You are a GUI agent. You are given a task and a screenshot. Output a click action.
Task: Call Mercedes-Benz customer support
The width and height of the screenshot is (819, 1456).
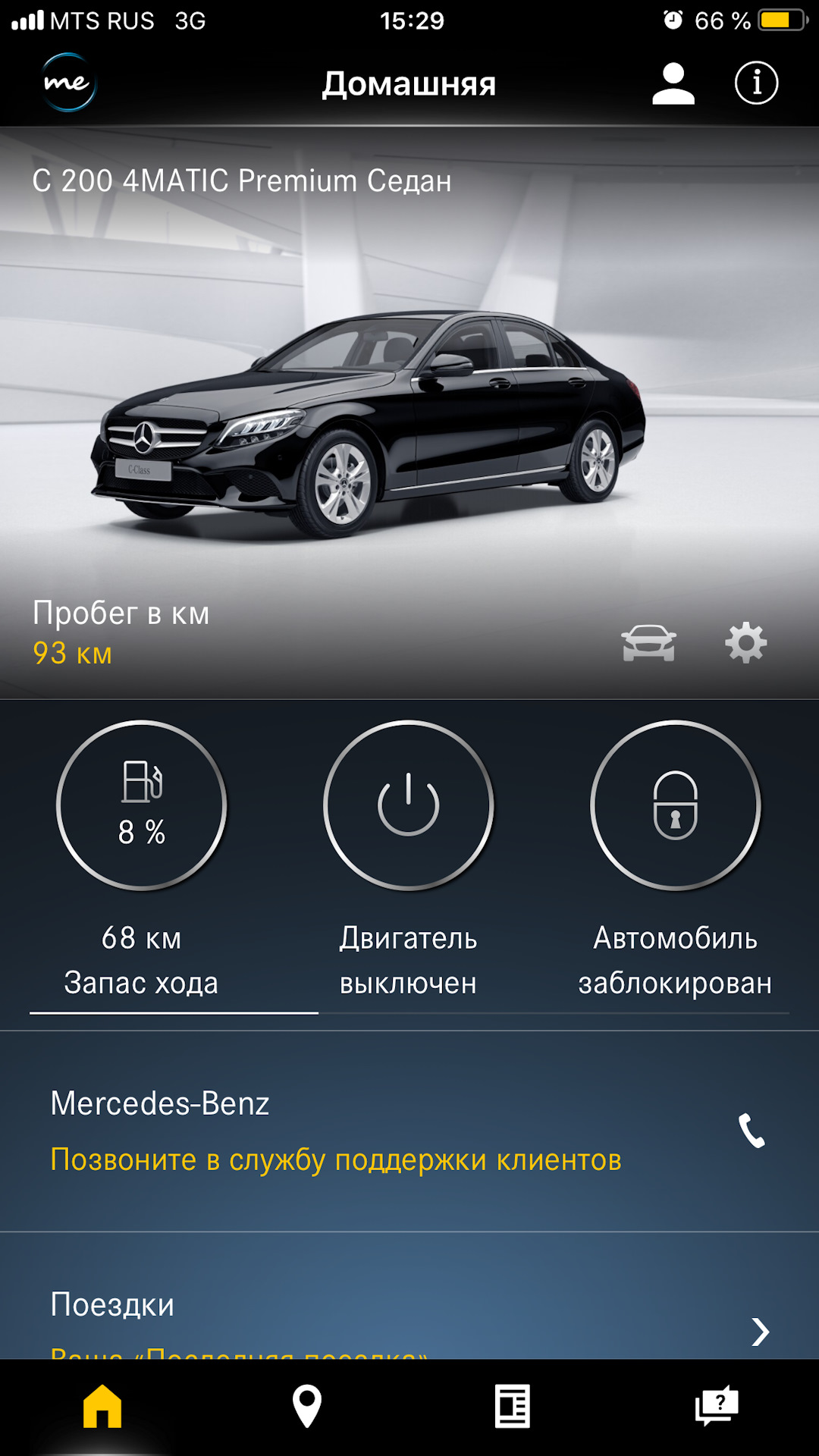tap(752, 1131)
